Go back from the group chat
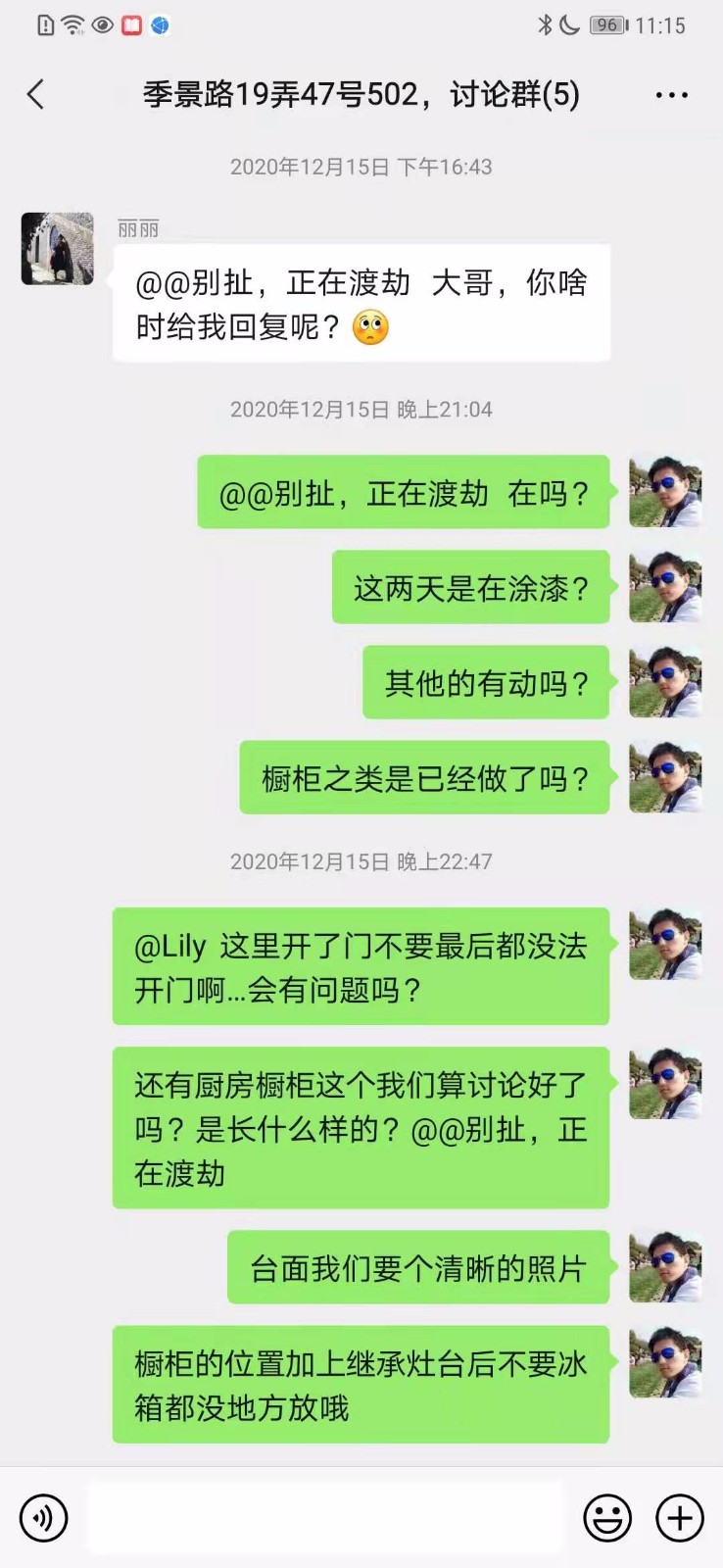 (36, 95)
